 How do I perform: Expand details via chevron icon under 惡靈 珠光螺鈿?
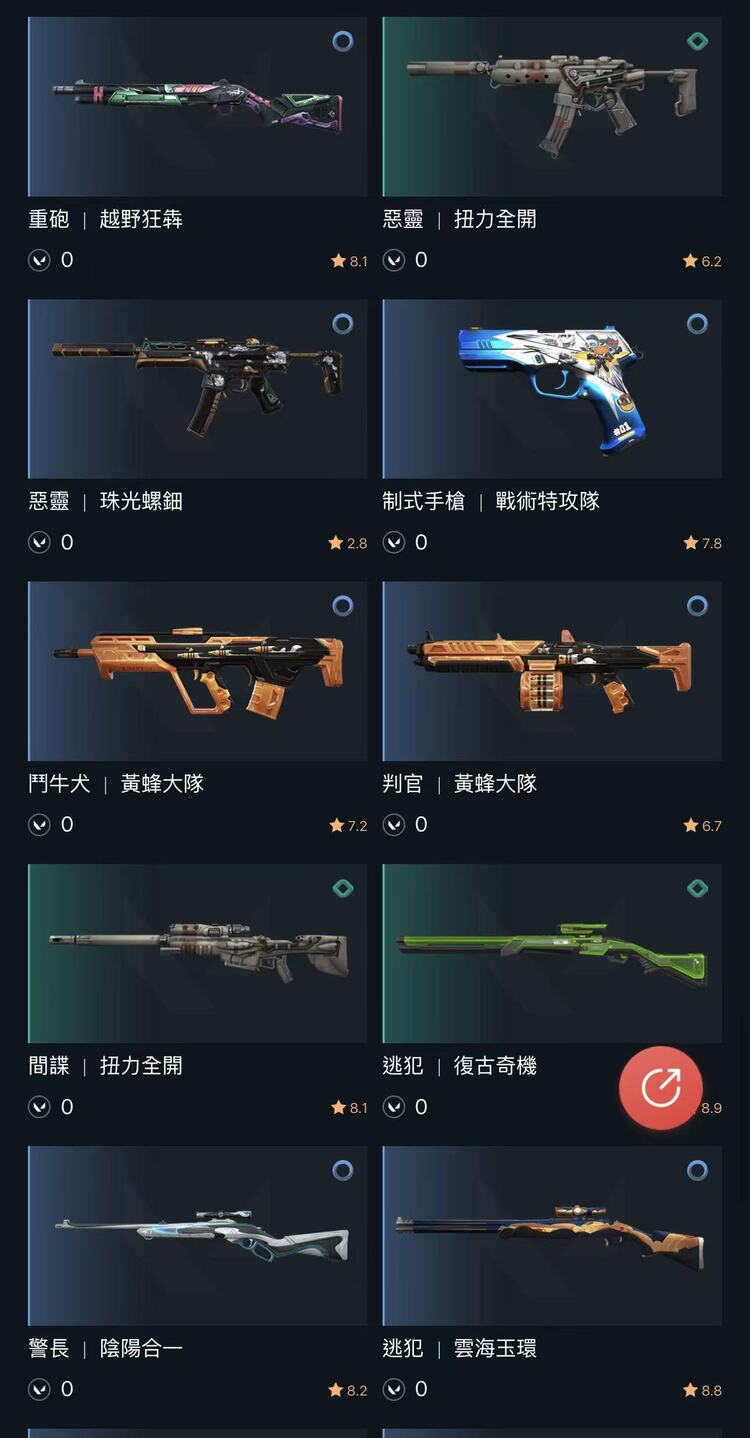39,542
